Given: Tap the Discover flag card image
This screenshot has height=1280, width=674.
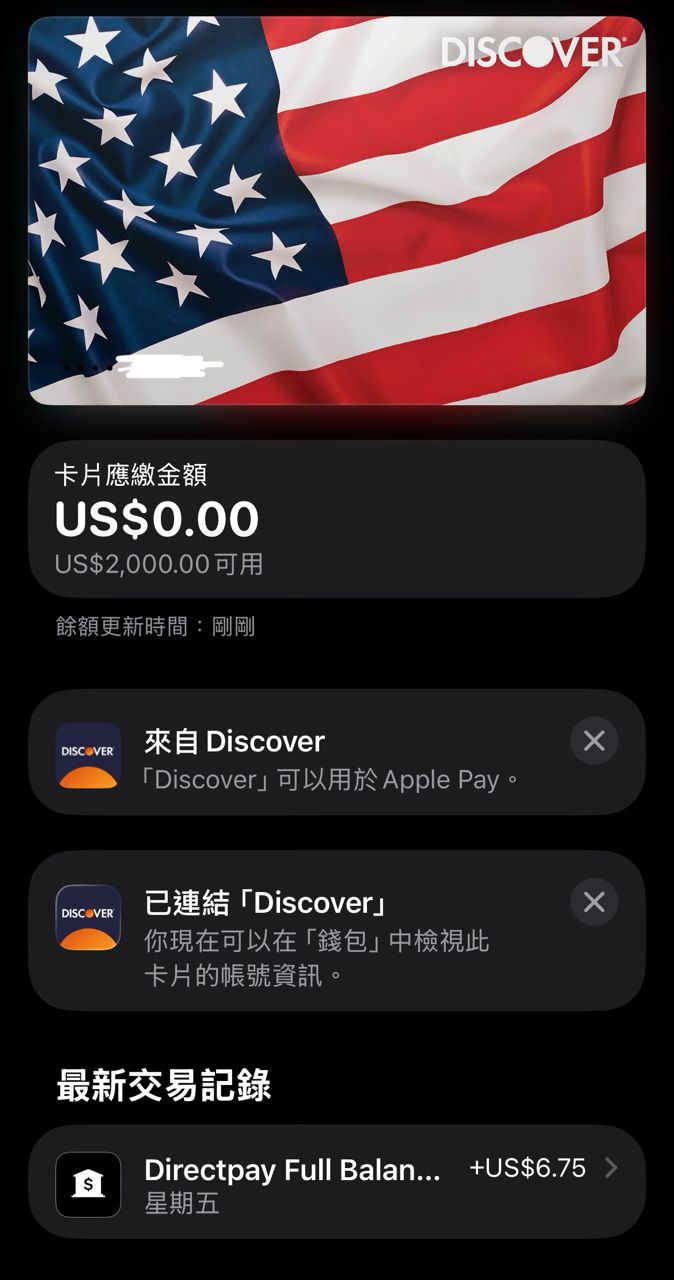Looking at the screenshot, I should (x=337, y=210).
